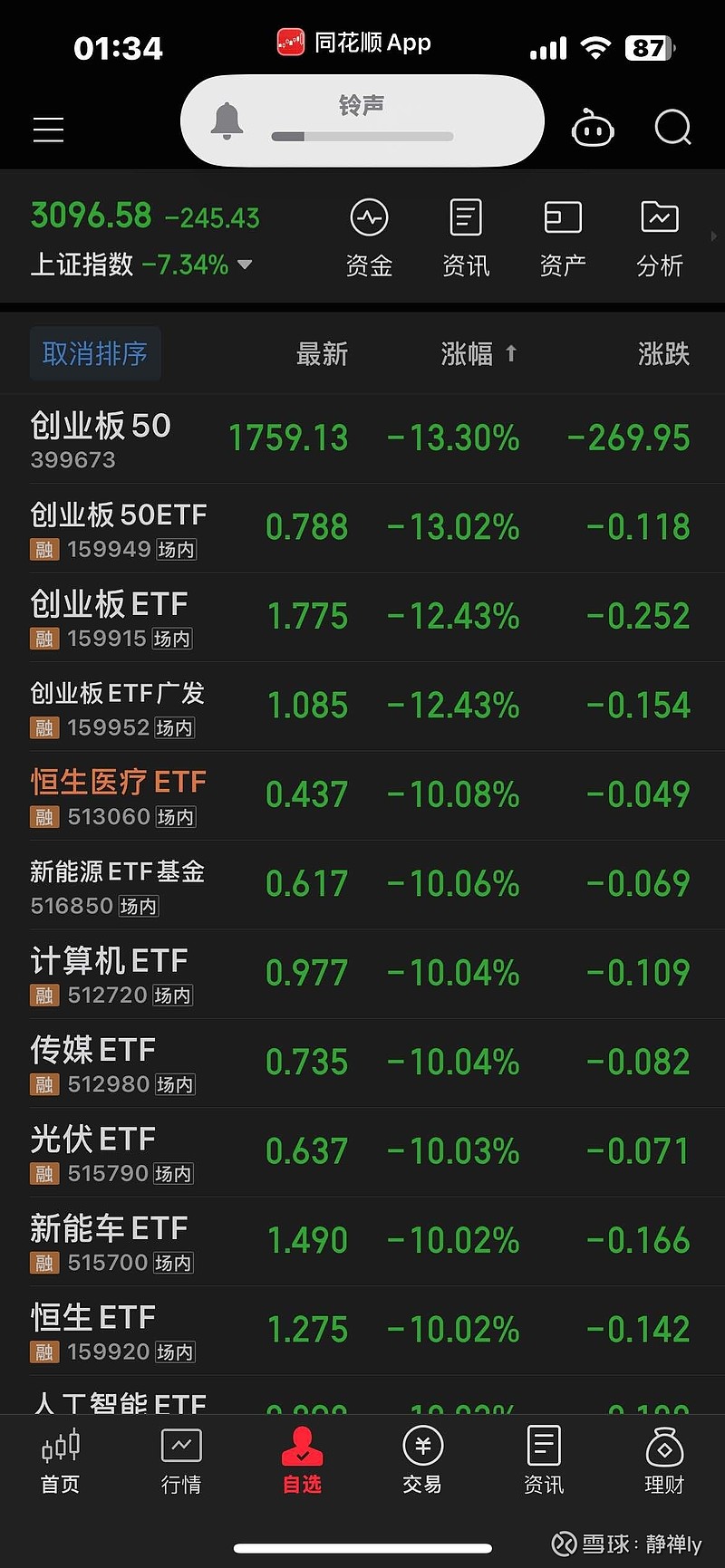Expand the 上证指数 dropdown arrow
The height and width of the screenshot is (1568, 725).
click(243, 265)
